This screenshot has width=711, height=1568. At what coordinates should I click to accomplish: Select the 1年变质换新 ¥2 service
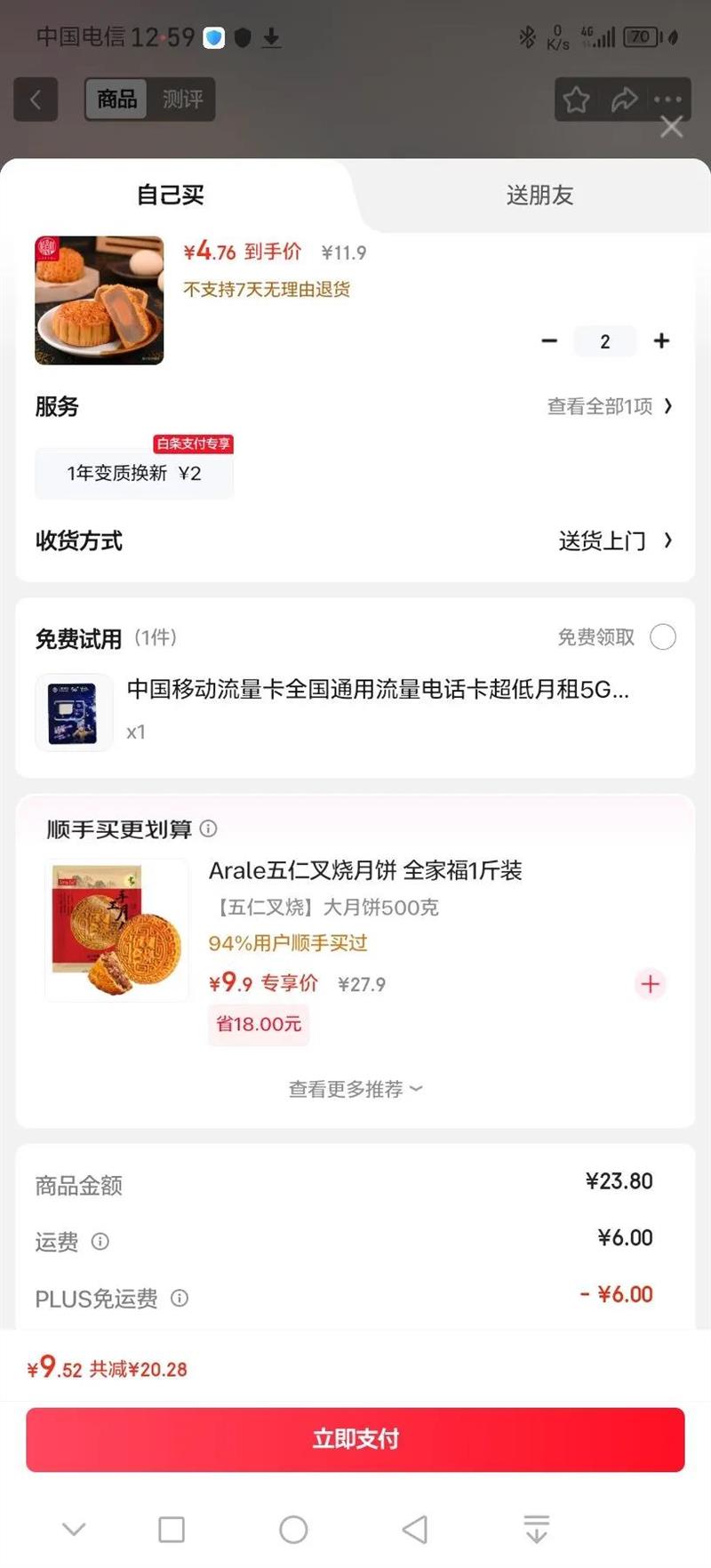[x=134, y=473]
